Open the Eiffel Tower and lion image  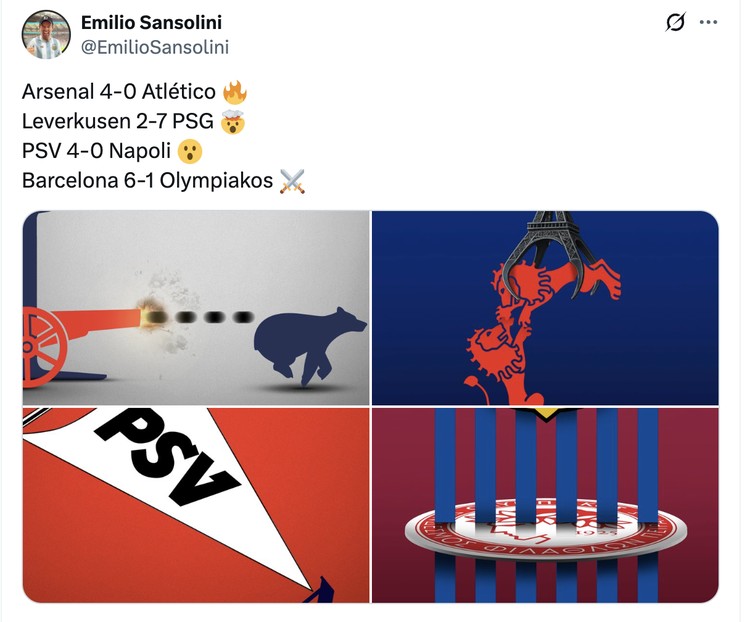click(x=545, y=308)
